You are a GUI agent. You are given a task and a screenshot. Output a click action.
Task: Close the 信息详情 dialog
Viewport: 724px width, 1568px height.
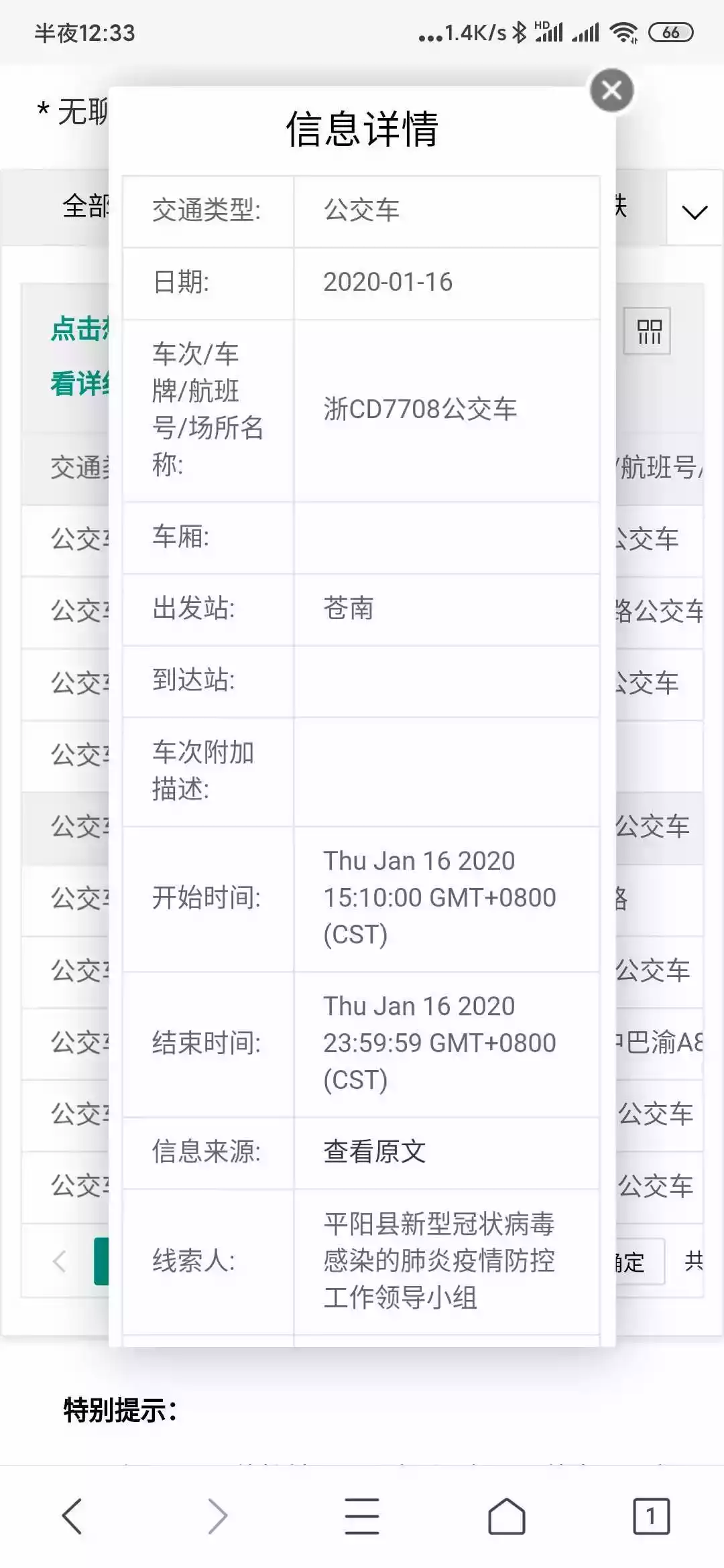(611, 90)
